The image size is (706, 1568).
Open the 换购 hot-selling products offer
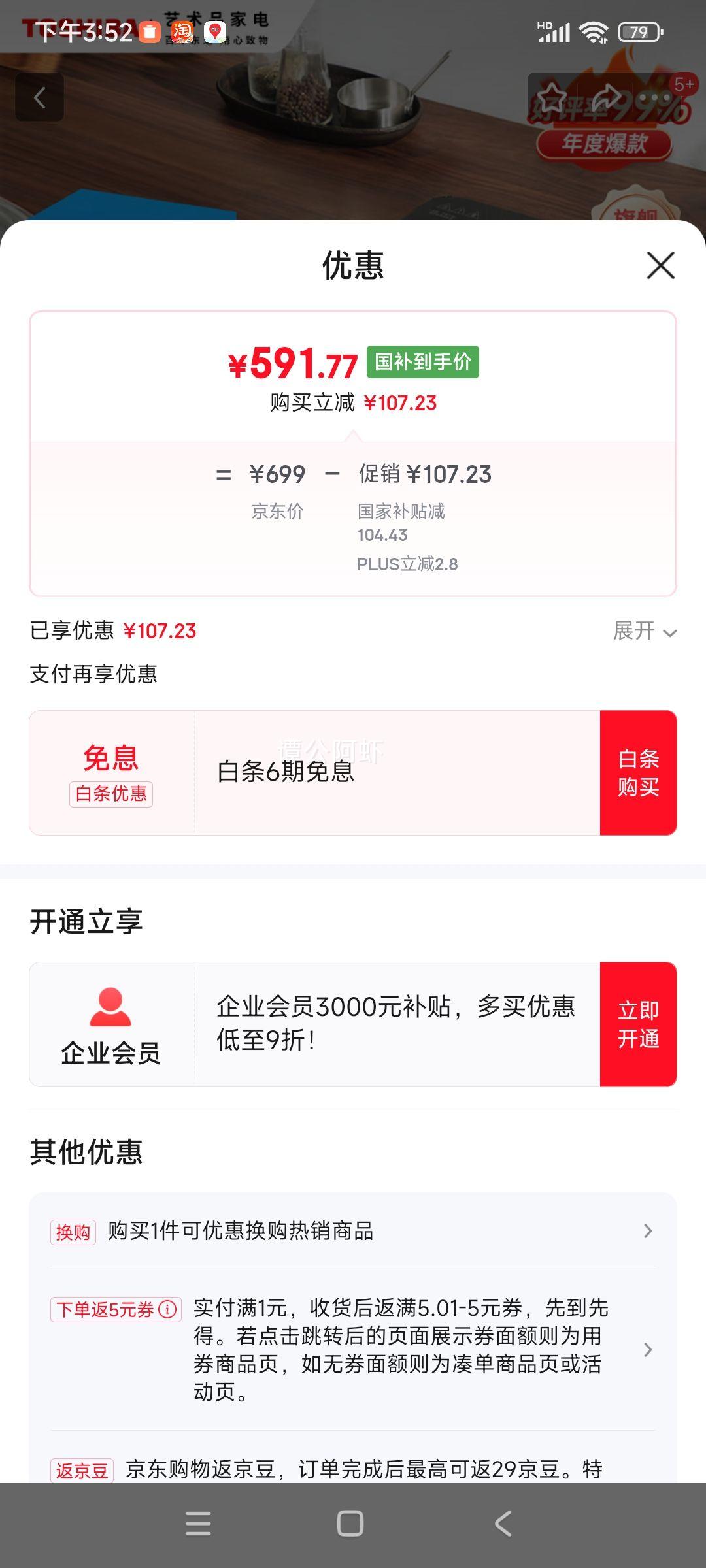pyautogui.click(x=353, y=1232)
